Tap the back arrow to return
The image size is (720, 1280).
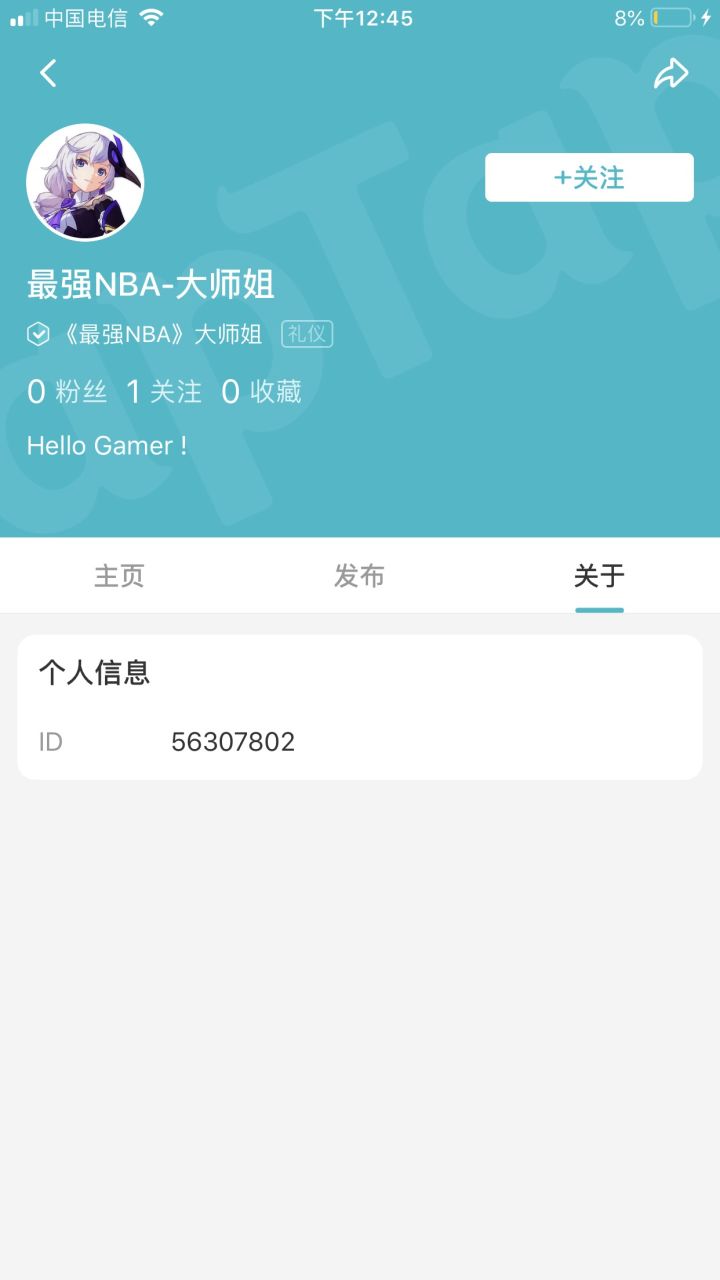pyautogui.click(x=46, y=73)
